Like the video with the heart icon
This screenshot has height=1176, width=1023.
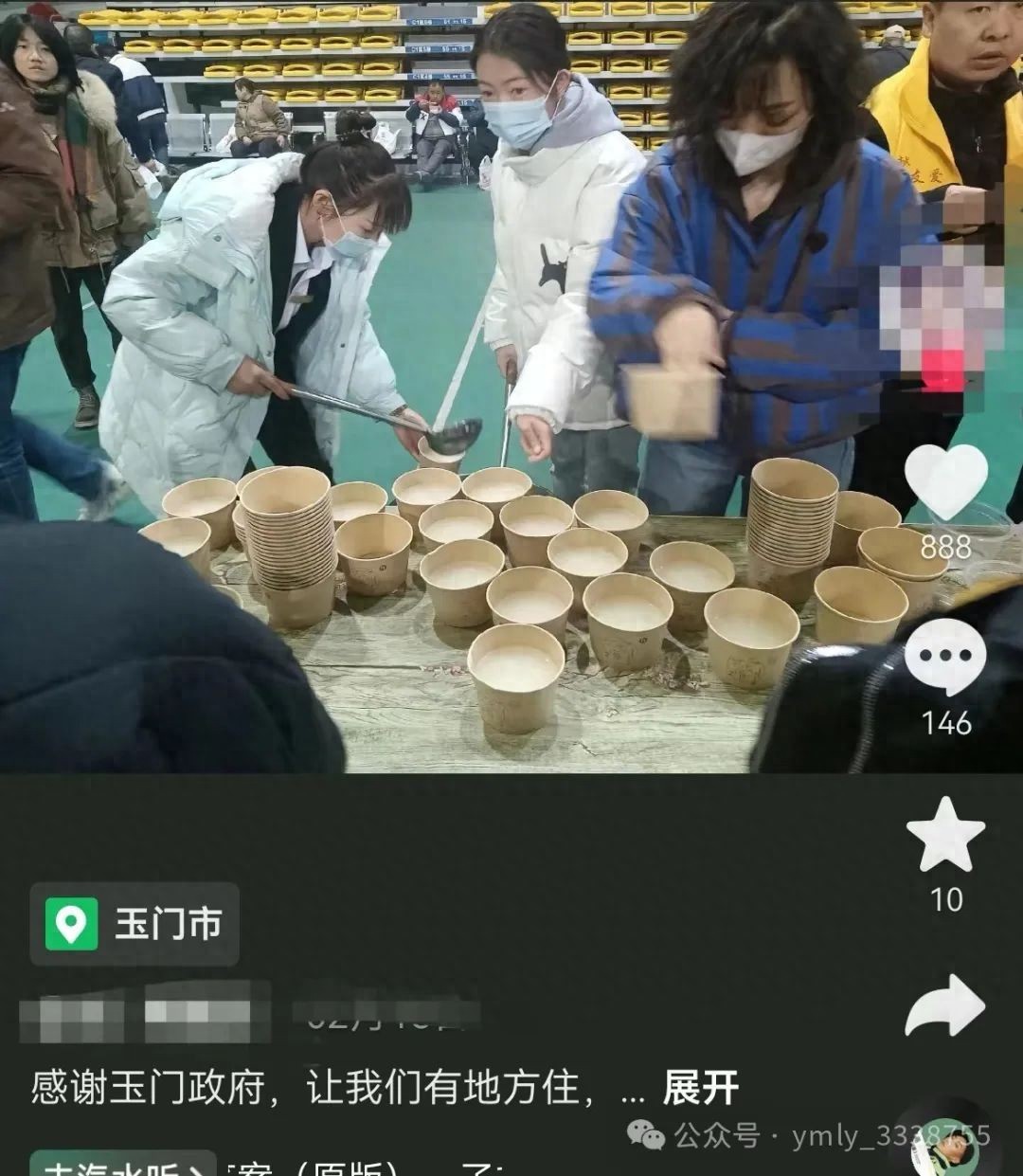pyautogui.click(x=945, y=481)
